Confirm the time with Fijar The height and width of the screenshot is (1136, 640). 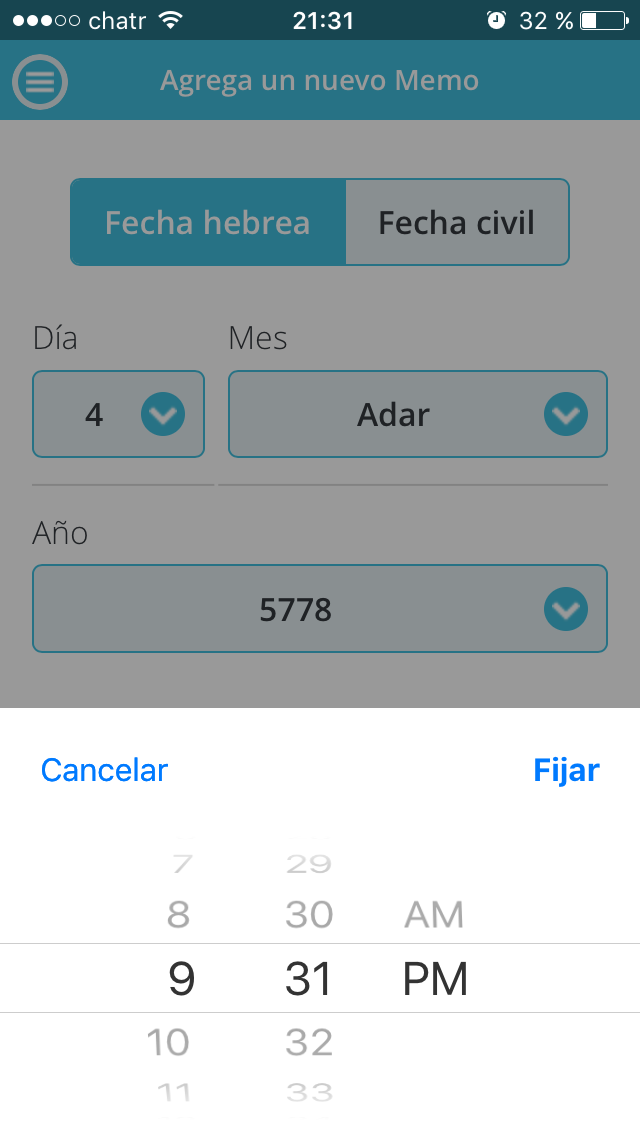(566, 770)
